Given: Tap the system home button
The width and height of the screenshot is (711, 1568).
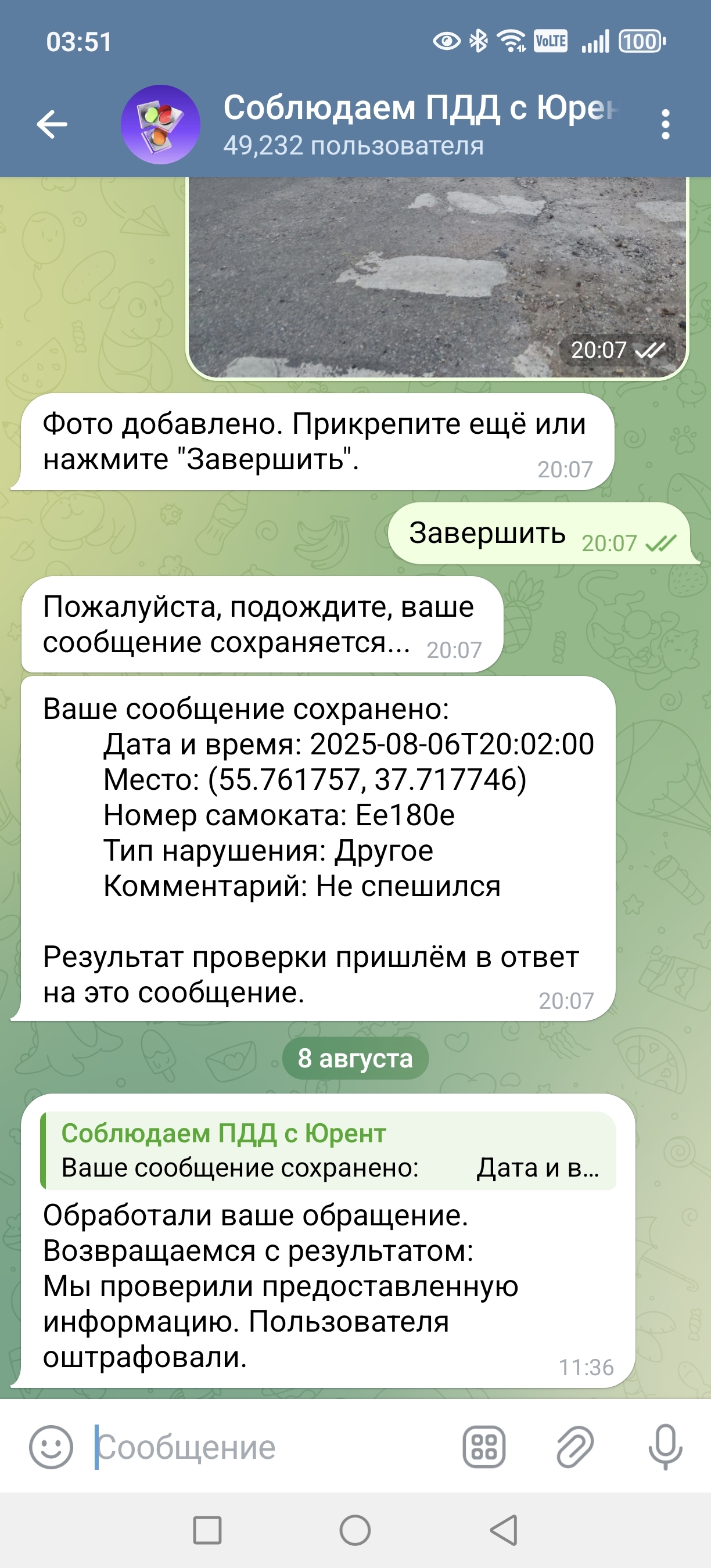Looking at the screenshot, I should tap(355, 1530).
